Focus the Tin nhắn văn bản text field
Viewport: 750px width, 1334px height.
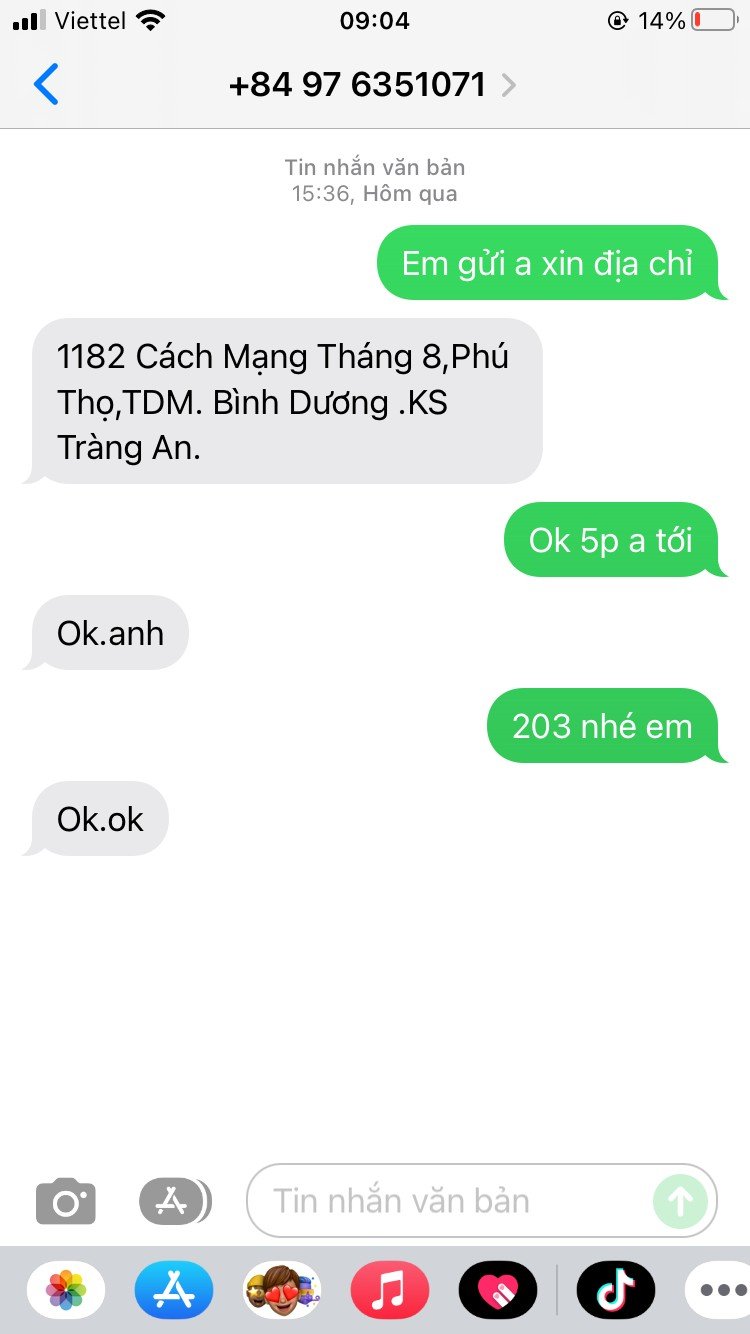click(x=450, y=1201)
